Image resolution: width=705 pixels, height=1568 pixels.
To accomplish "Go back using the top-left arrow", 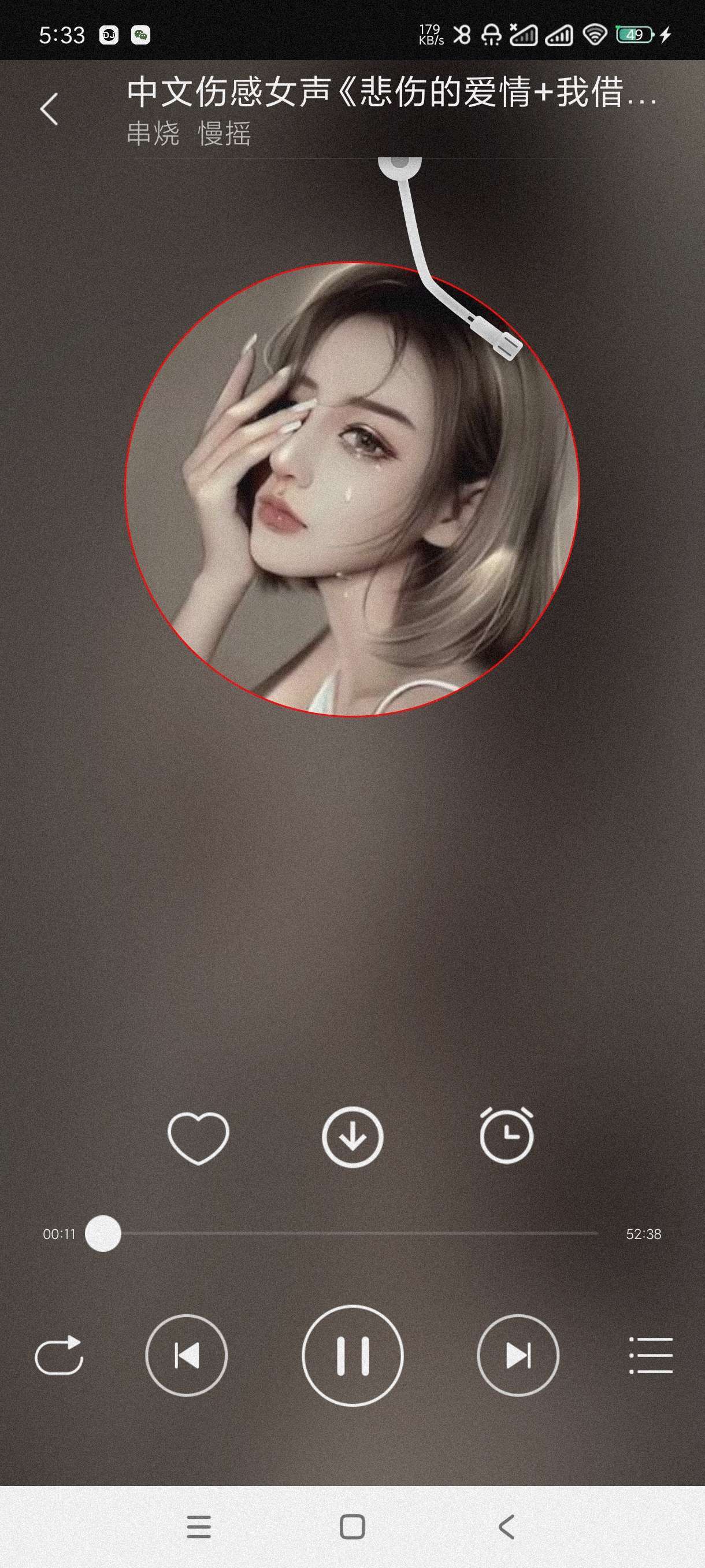I will [49, 110].
